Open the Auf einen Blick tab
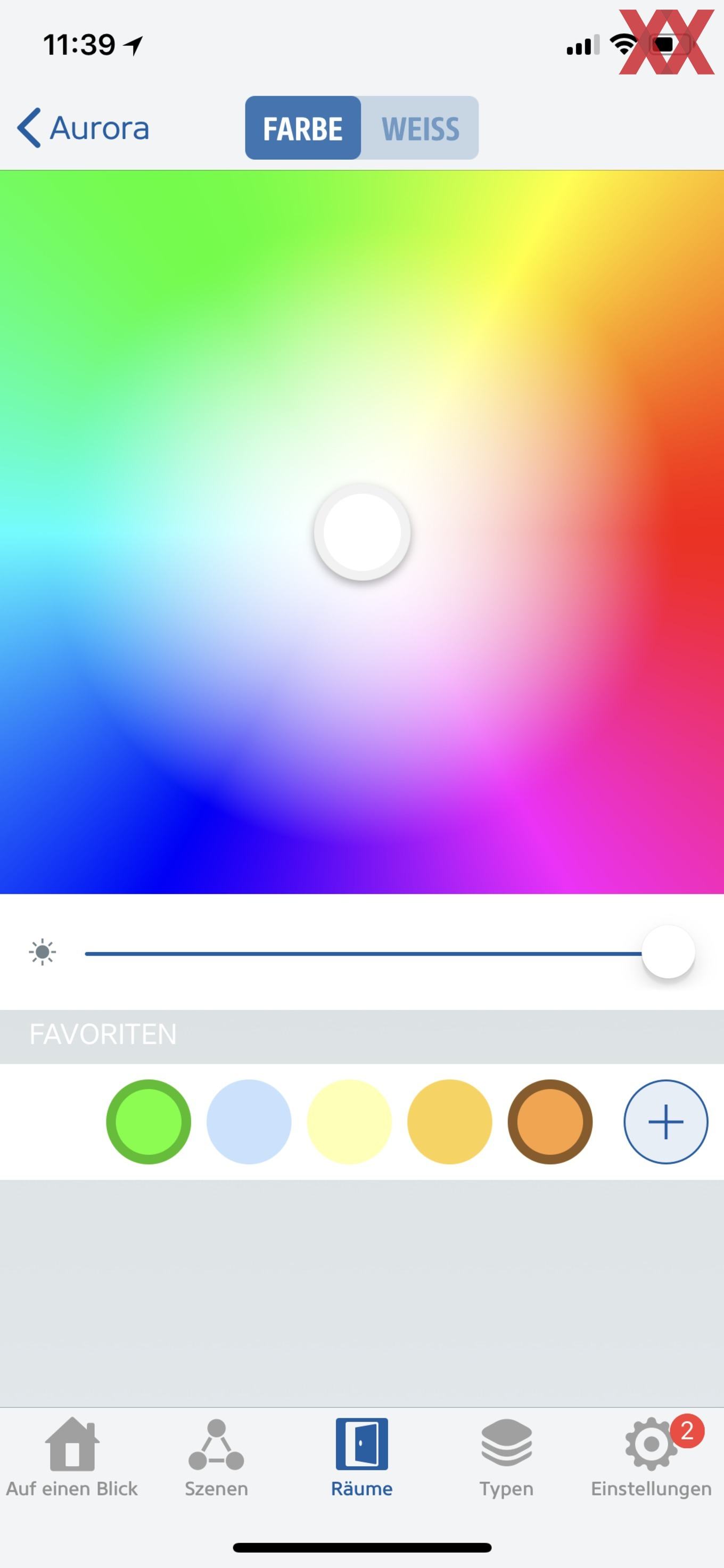Screen dimensions: 724x1568 72,1458
